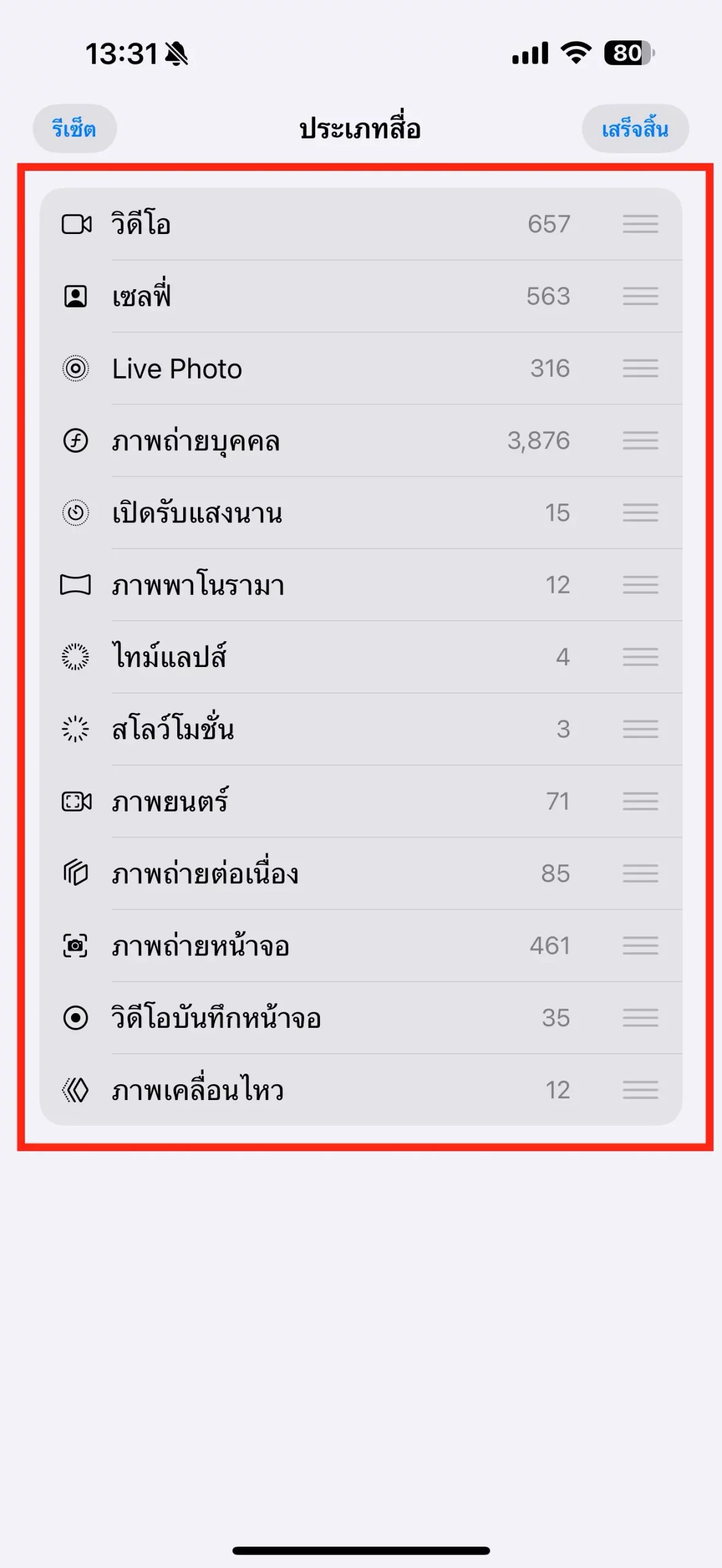Image resolution: width=722 pixels, height=1568 pixels.
Task: Tap the reorder handle beside Live Photo
Action: 640,369
